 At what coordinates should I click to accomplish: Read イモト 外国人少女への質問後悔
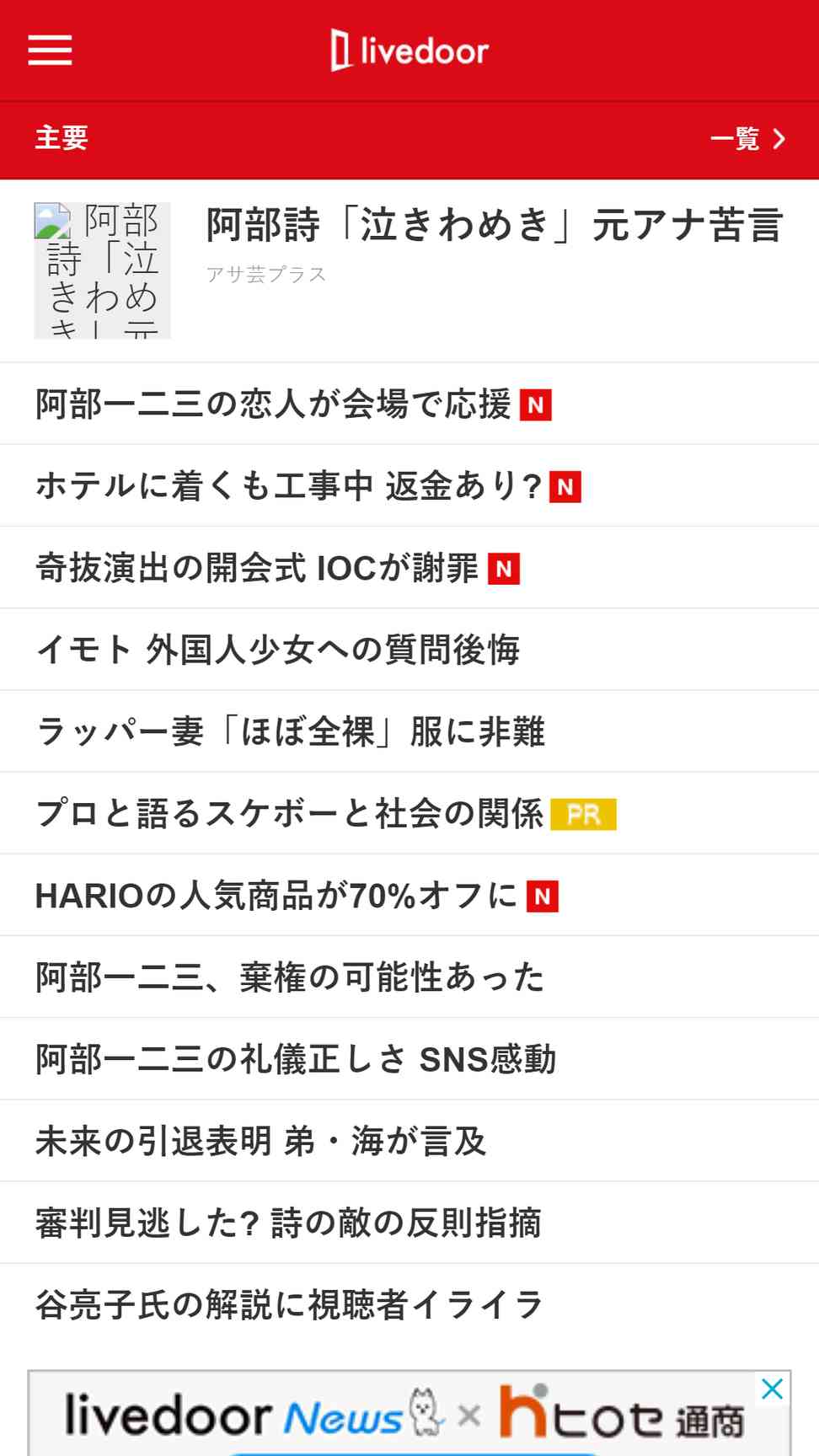(409, 649)
